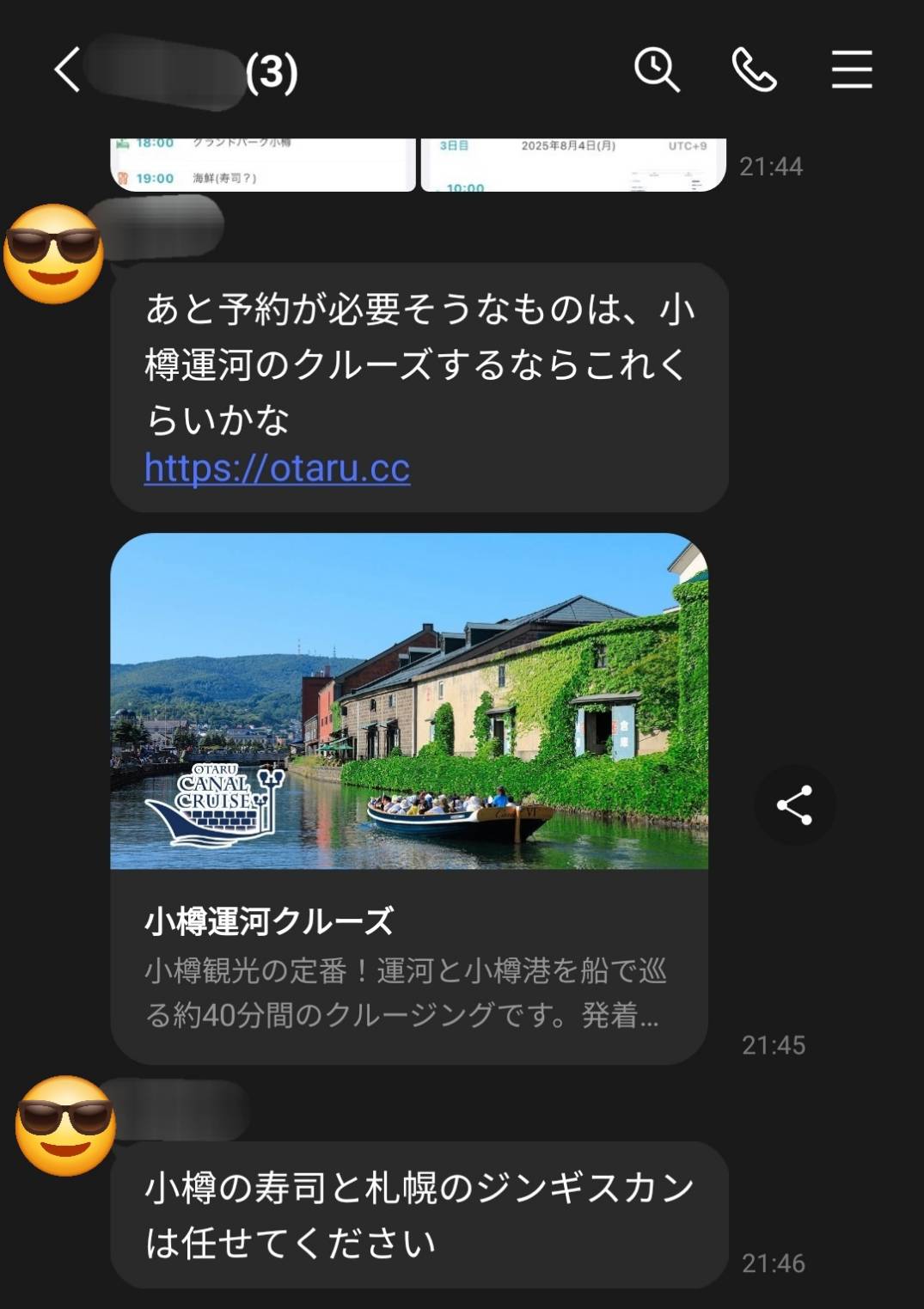Start a voice call
This screenshot has width=924, height=1309.
pos(754,70)
